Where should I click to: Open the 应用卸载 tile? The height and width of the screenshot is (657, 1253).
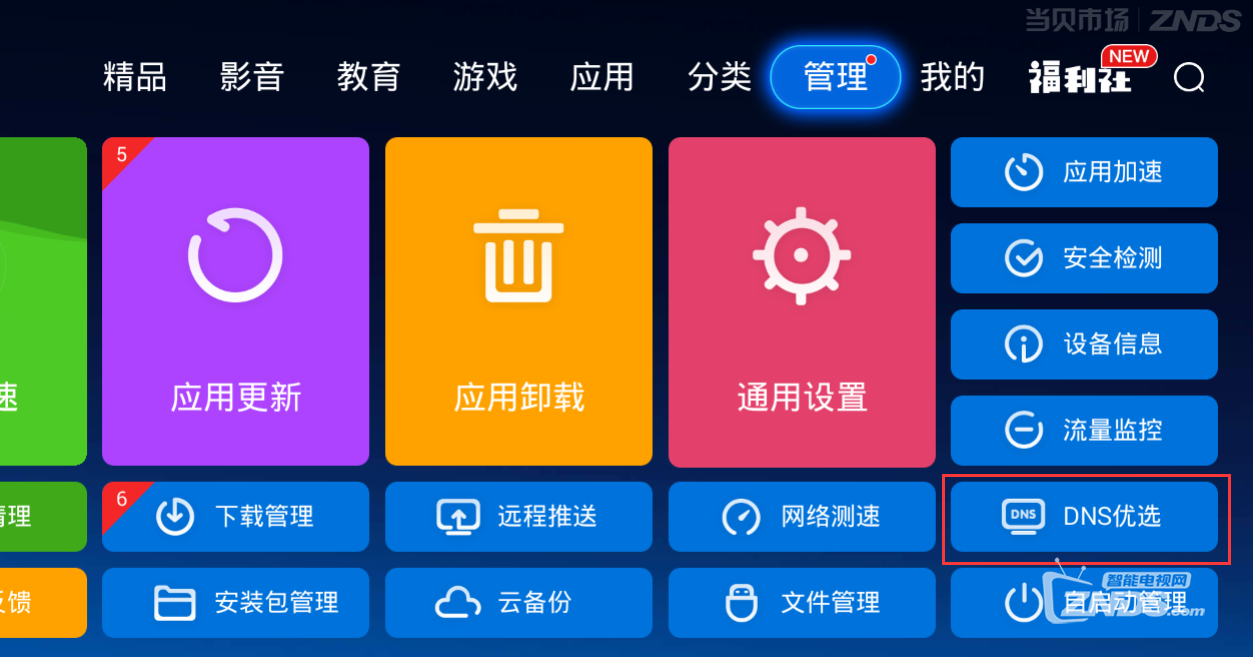click(x=518, y=301)
